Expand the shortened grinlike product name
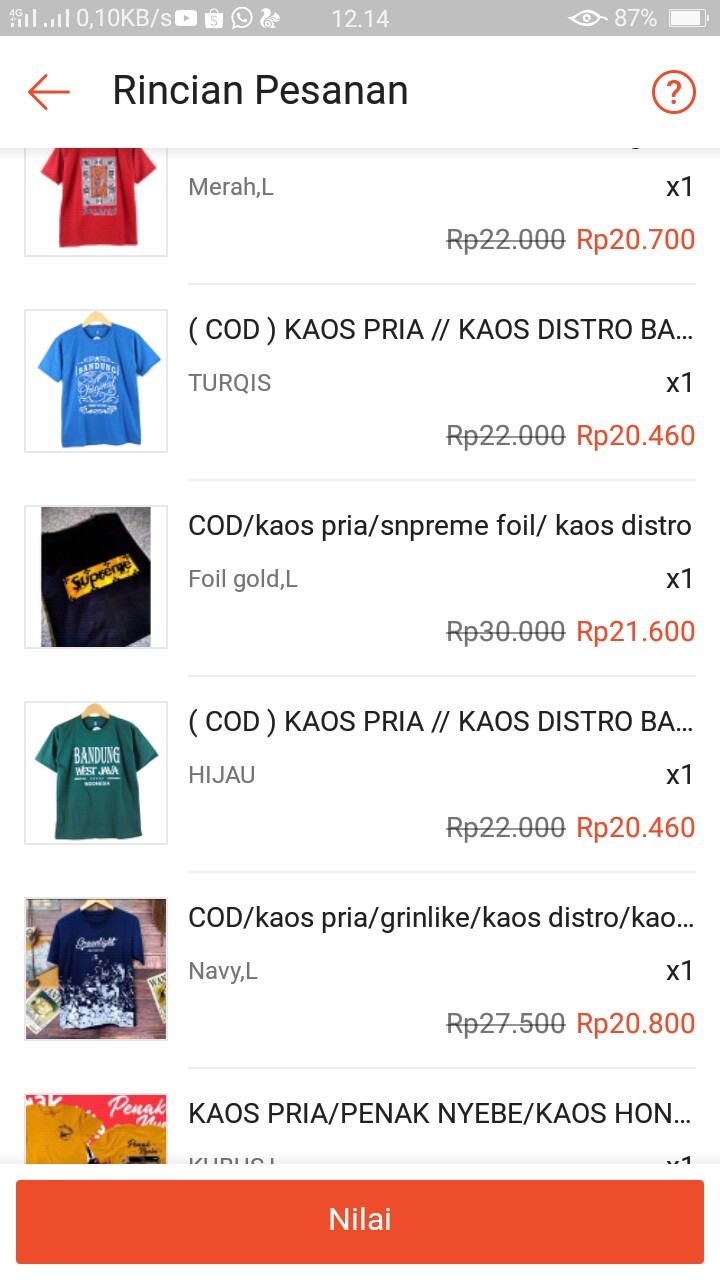 (440, 917)
